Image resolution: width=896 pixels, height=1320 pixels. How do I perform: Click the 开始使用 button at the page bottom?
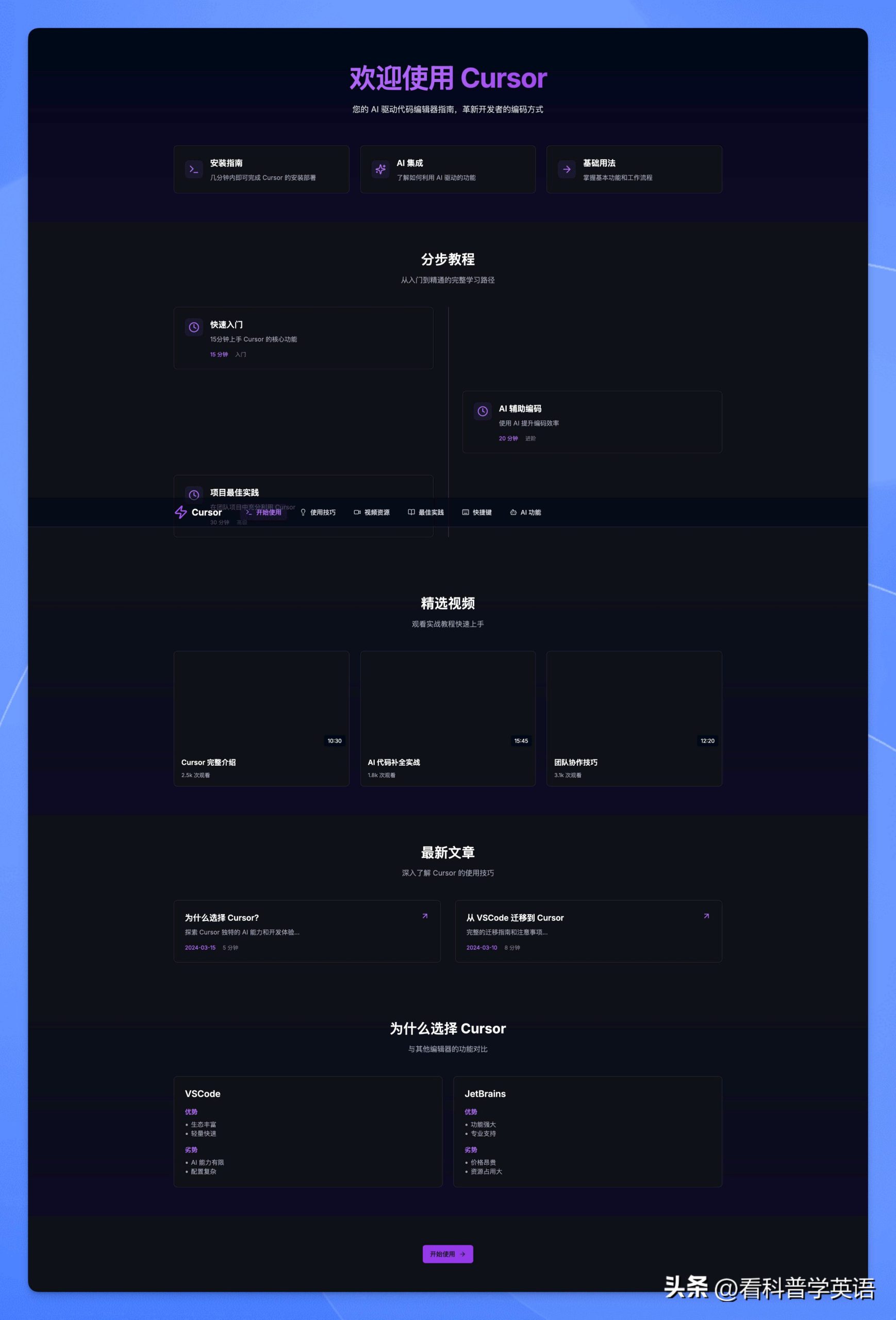tap(448, 1254)
